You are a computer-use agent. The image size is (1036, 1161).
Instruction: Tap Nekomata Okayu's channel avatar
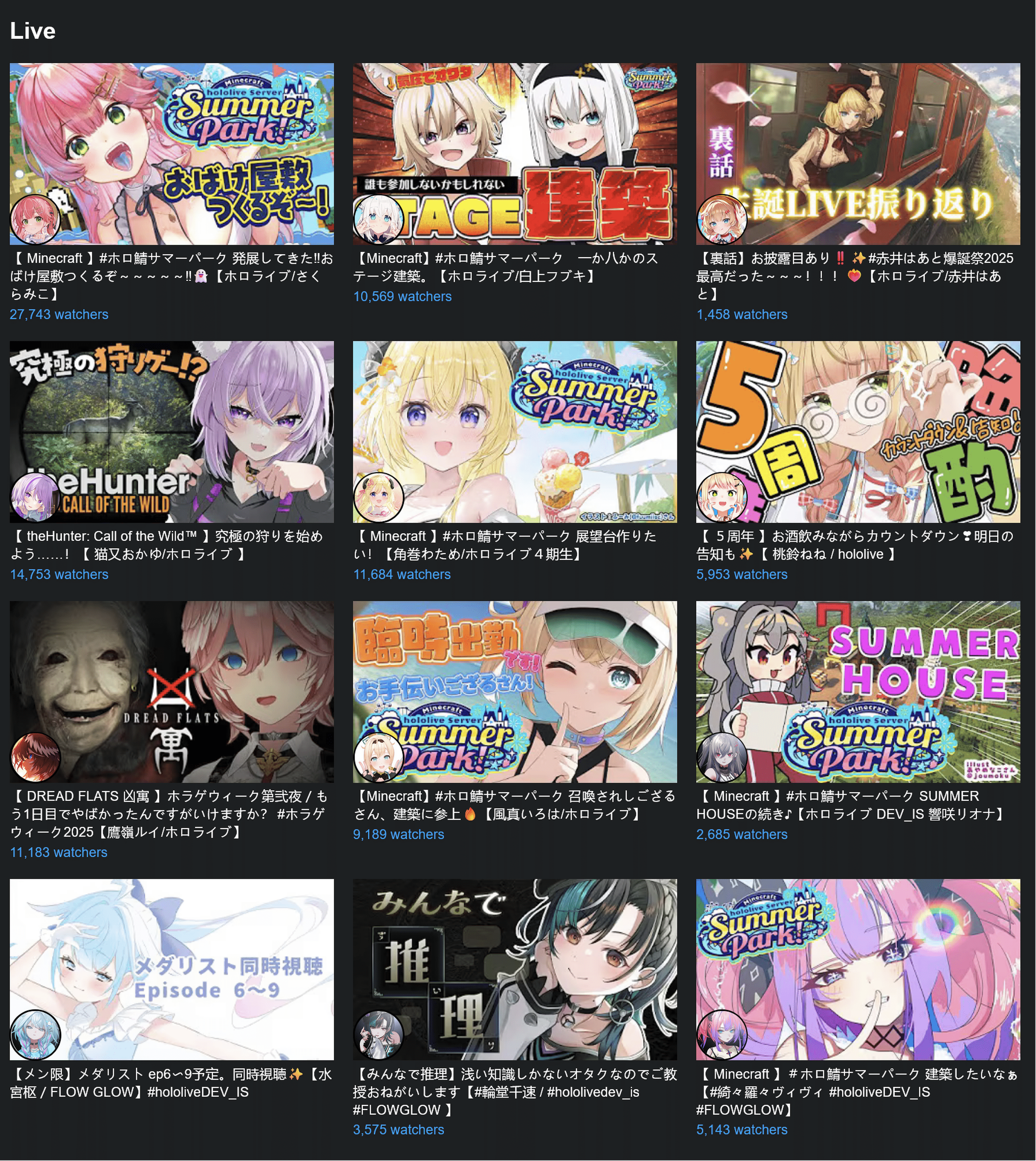click(x=35, y=497)
